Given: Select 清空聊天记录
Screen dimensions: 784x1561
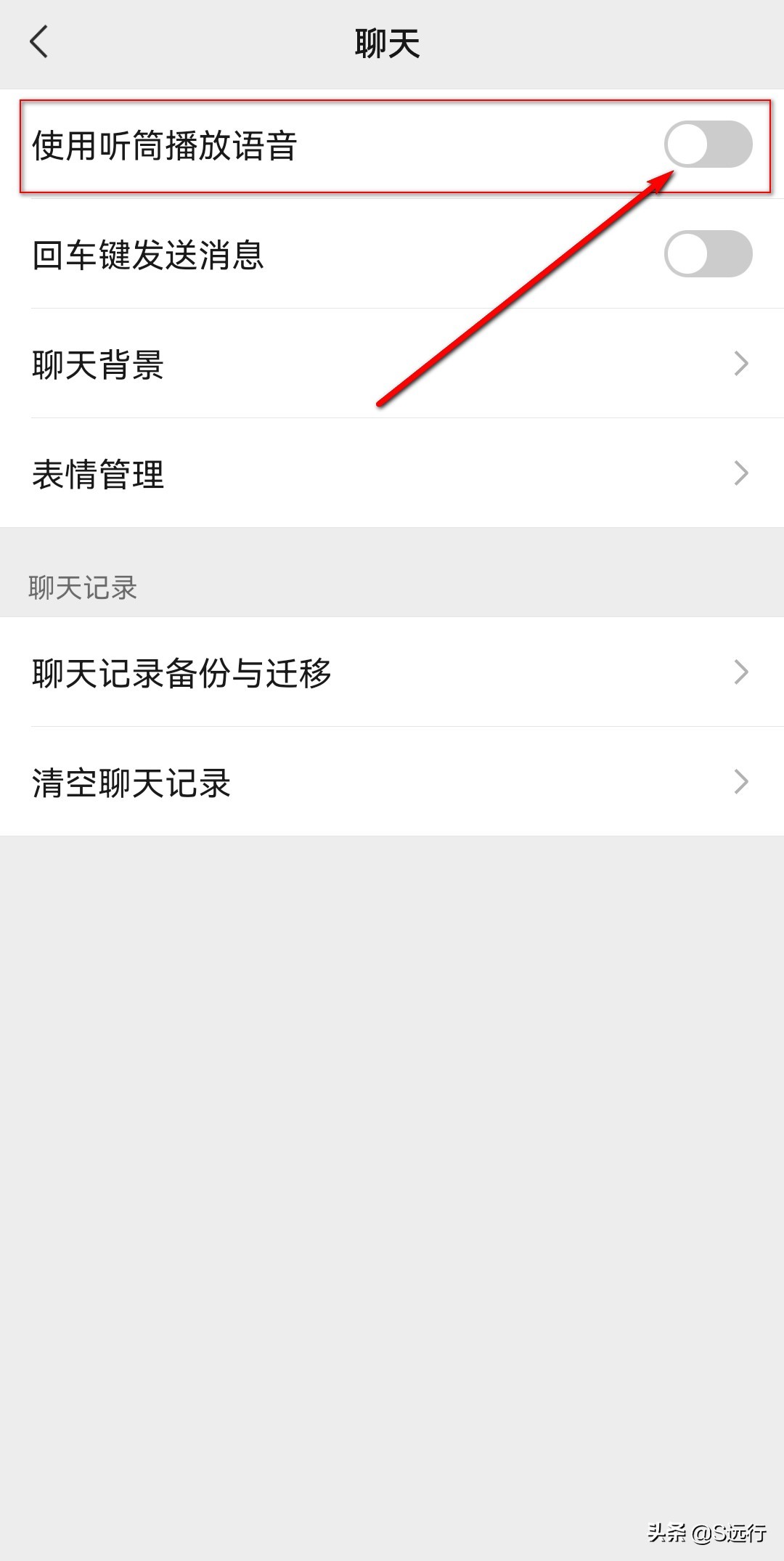Looking at the screenshot, I should [x=392, y=782].
